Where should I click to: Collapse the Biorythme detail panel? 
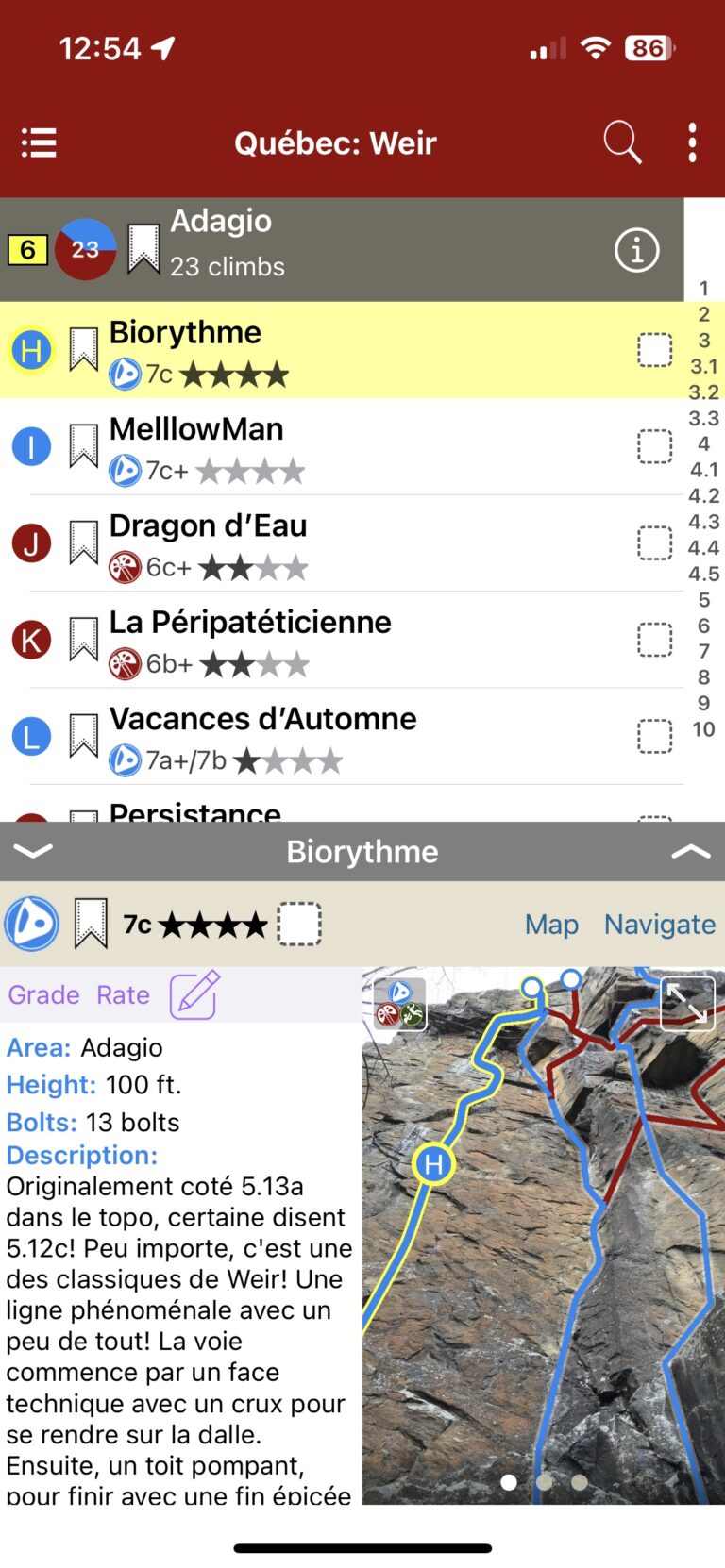coord(33,852)
